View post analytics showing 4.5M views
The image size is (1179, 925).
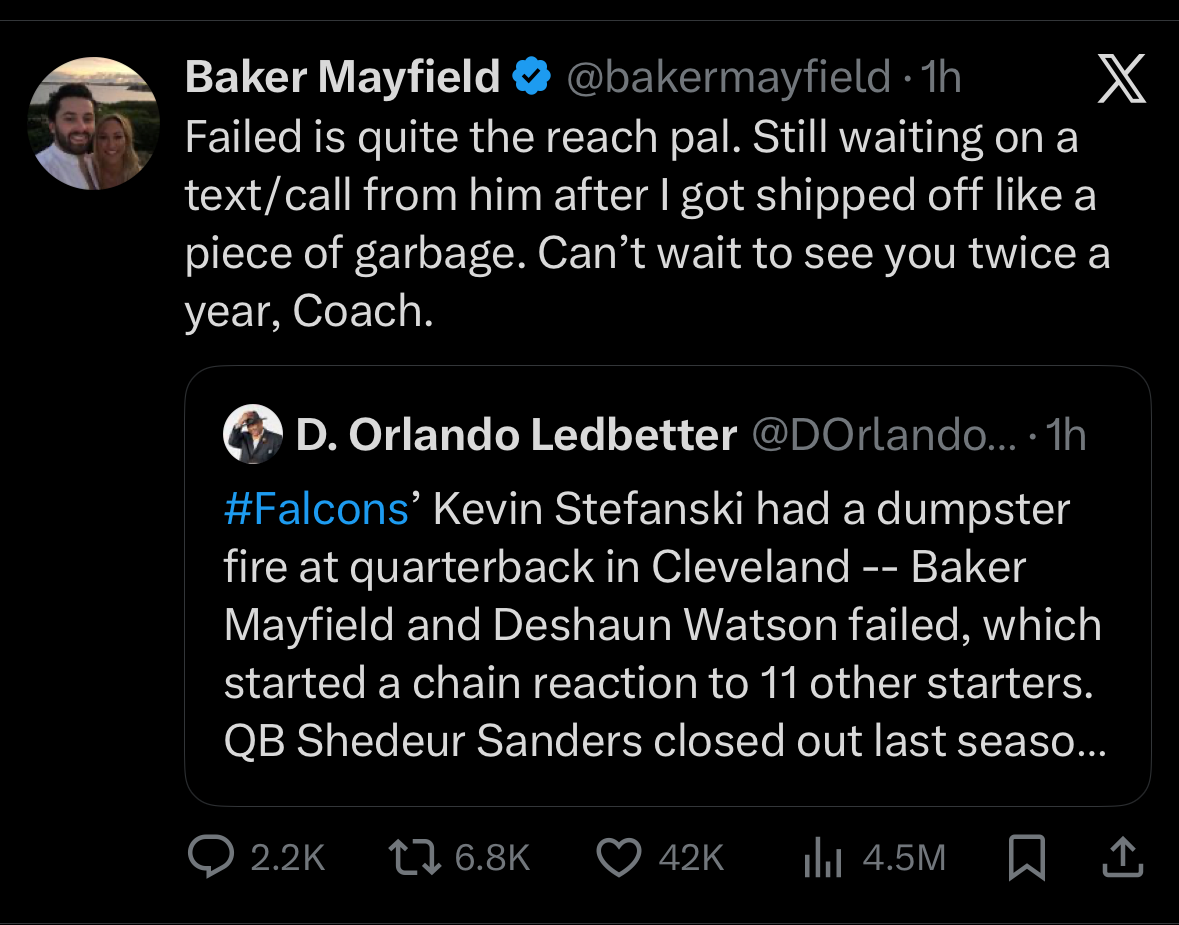822,858
